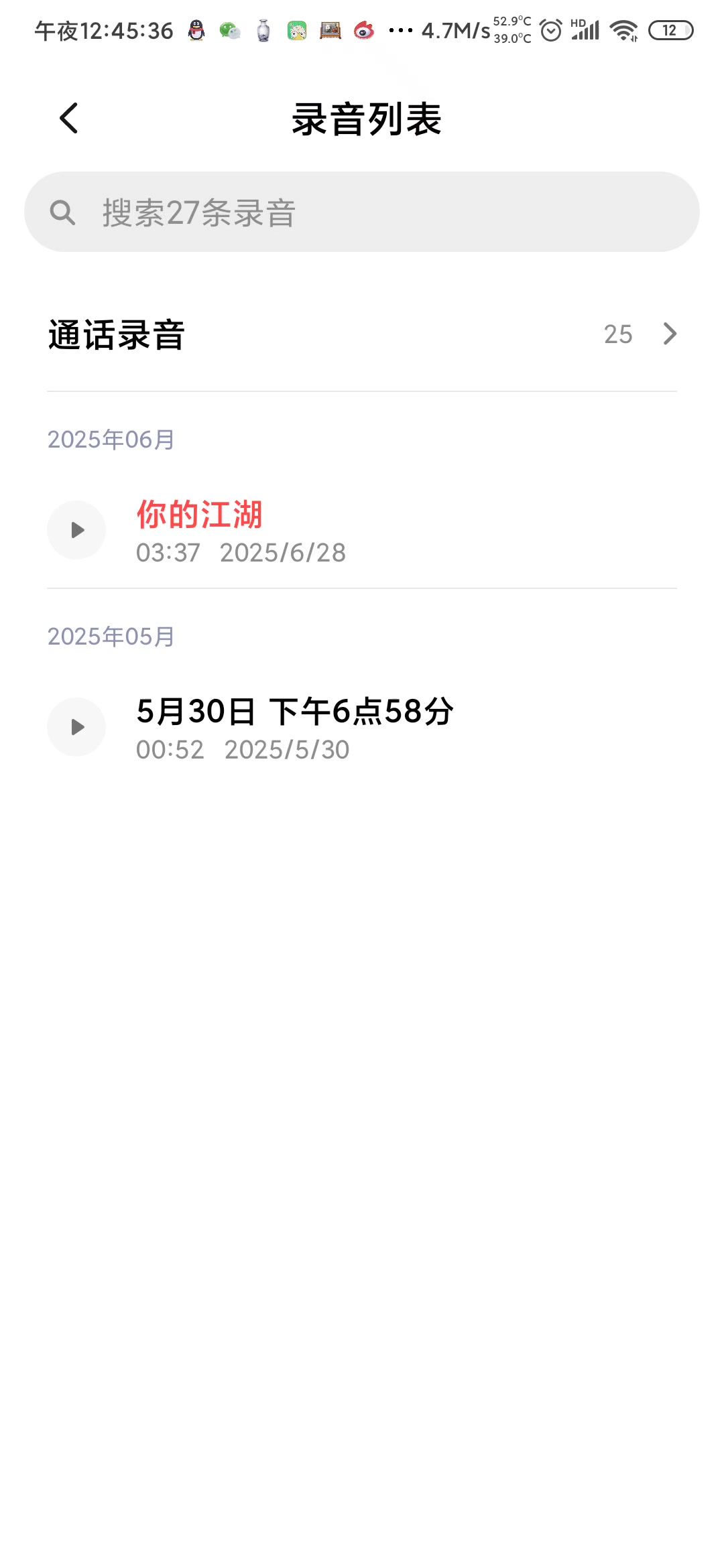The width and height of the screenshot is (724, 1568).
Task: Play the 你的江湖 recording
Action: coord(76,530)
